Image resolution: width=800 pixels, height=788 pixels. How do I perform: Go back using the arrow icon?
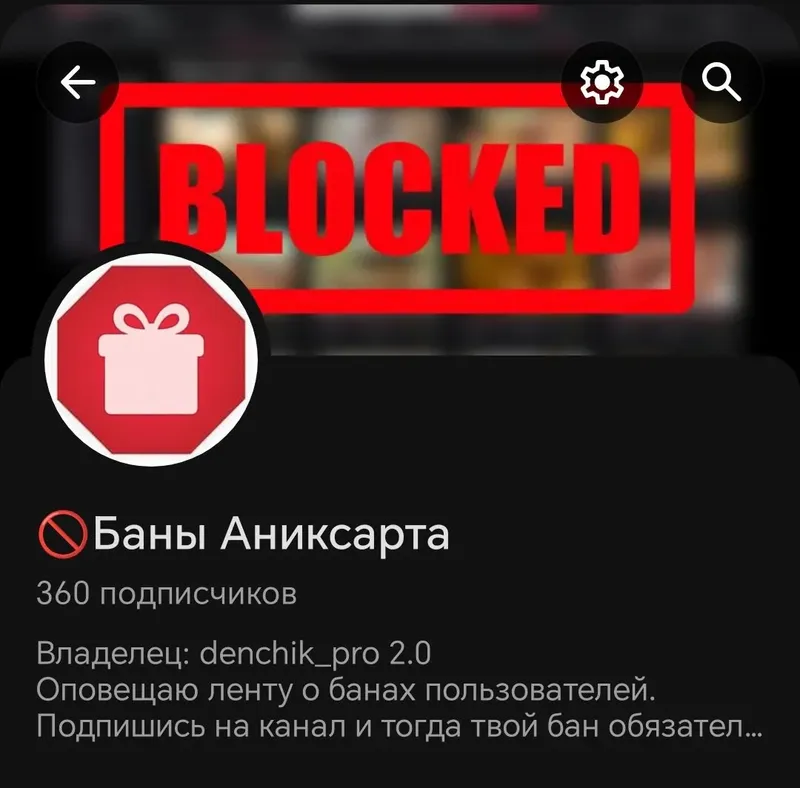tap(77, 84)
